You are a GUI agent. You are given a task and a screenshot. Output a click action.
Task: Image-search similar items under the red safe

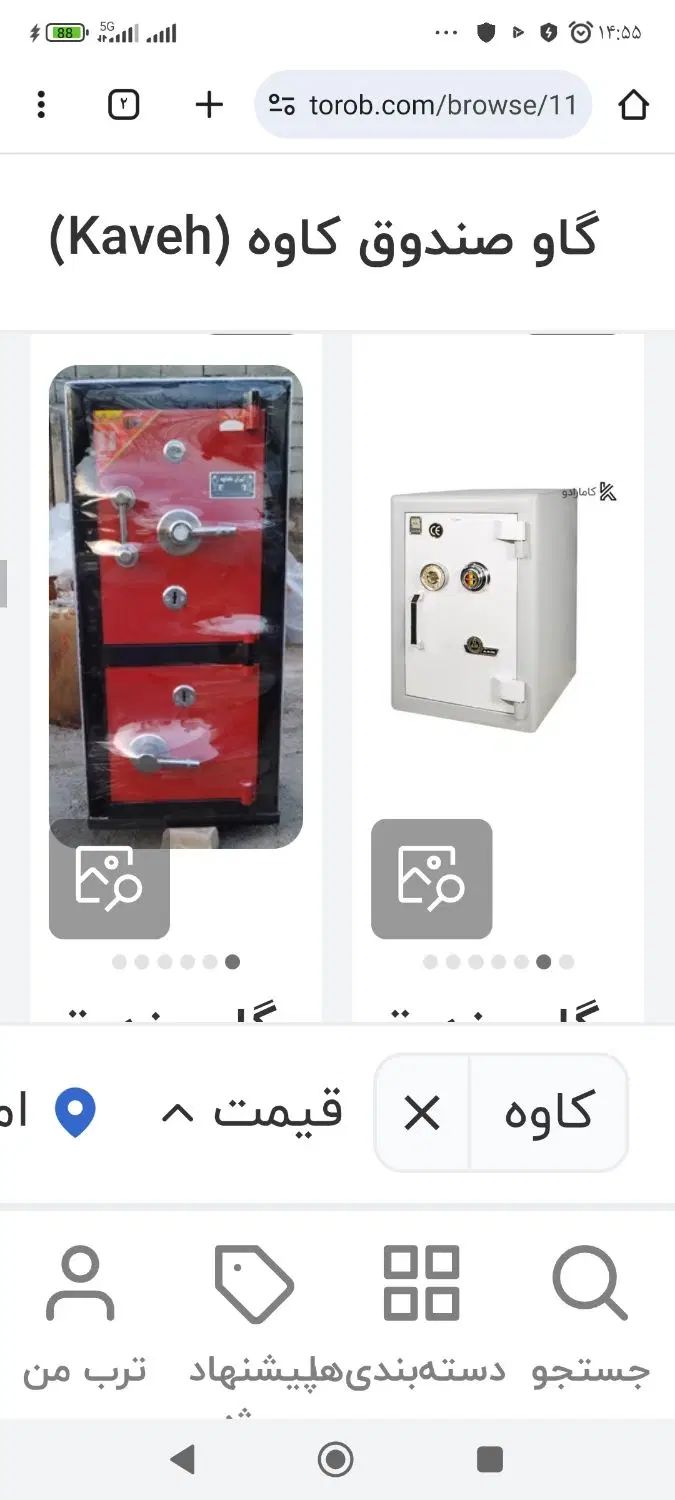point(109,879)
